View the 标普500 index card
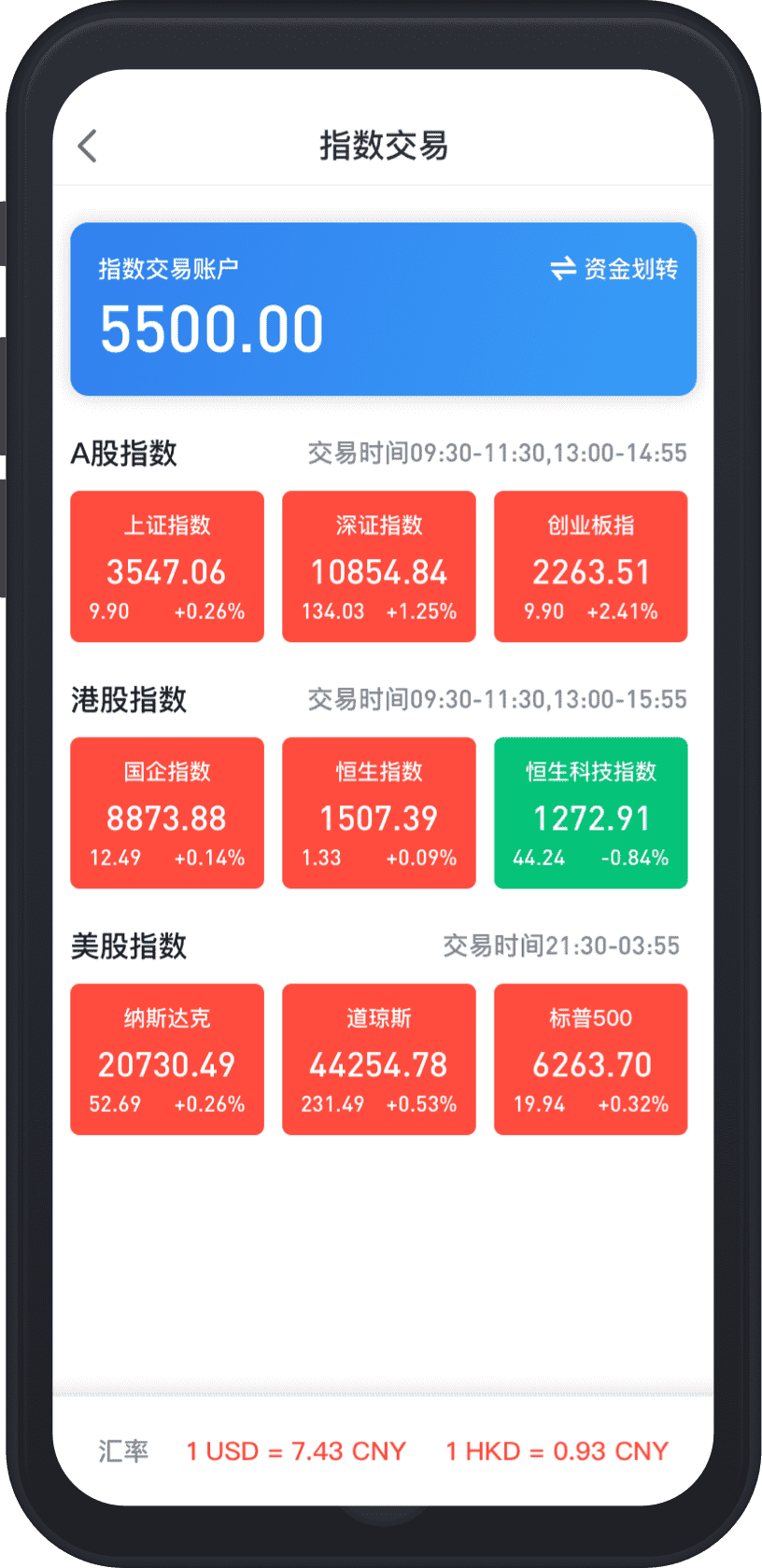This screenshot has width=762, height=1568. 591,1059
